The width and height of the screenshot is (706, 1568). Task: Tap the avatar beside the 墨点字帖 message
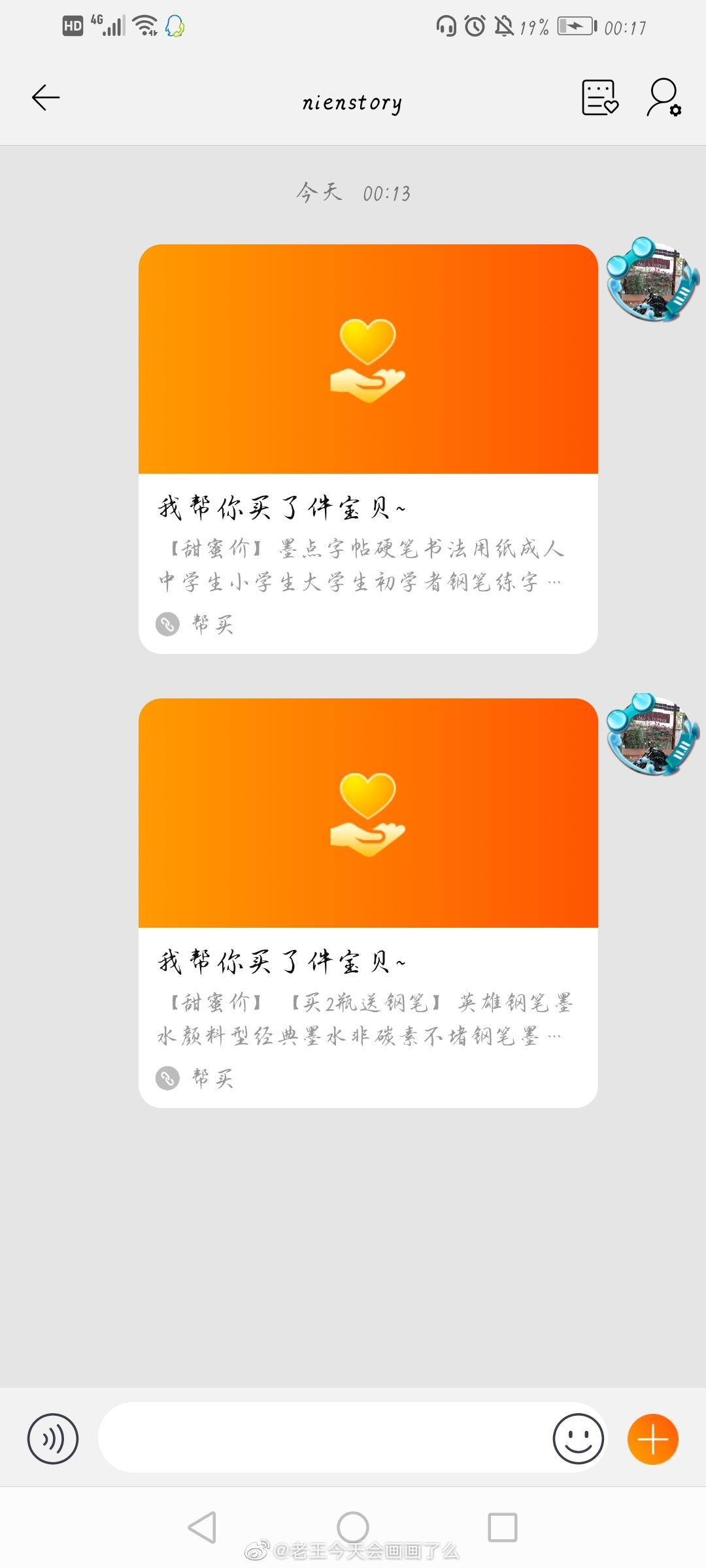[x=652, y=280]
